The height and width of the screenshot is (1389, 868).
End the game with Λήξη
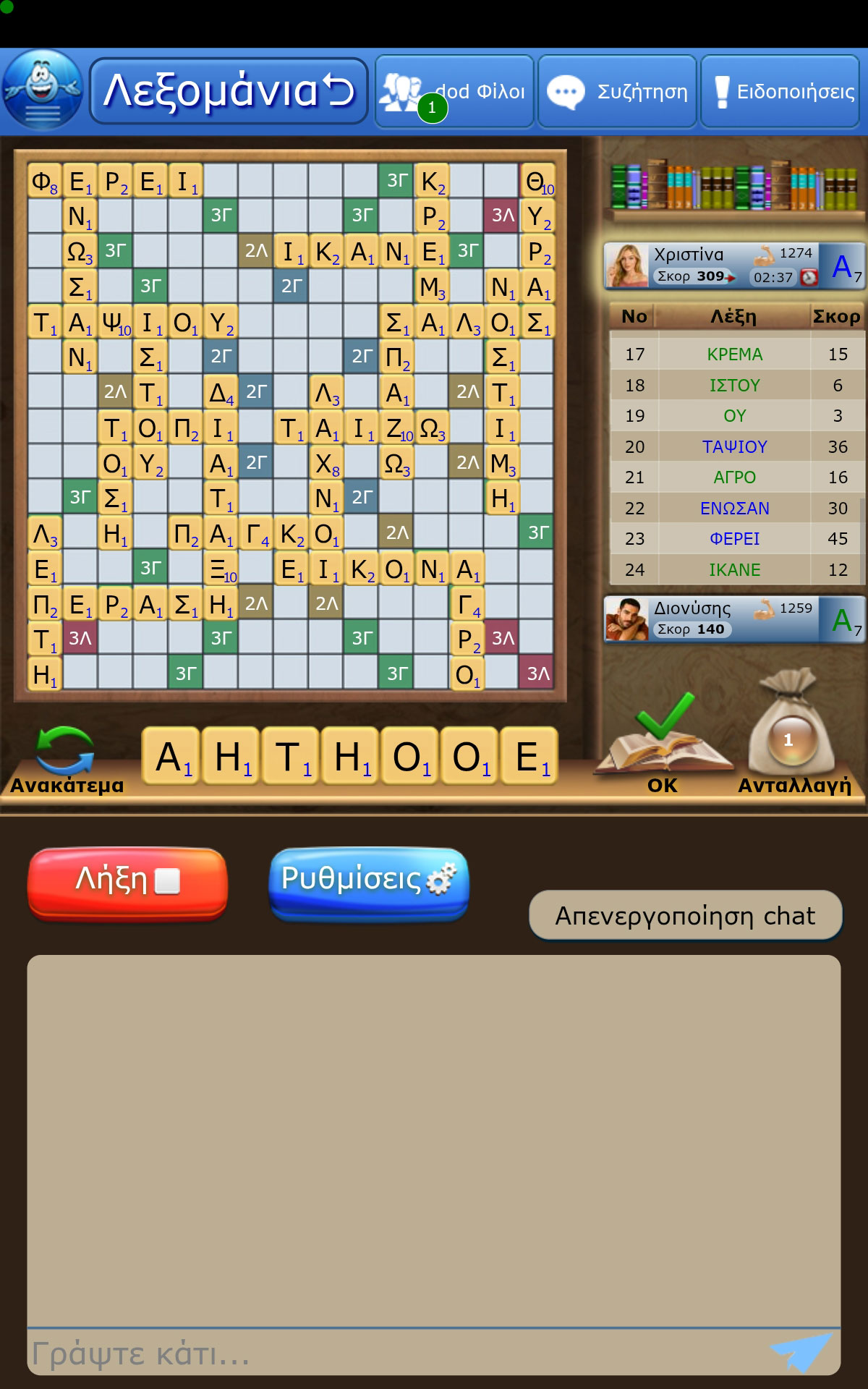pyautogui.click(x=128, y=883)
